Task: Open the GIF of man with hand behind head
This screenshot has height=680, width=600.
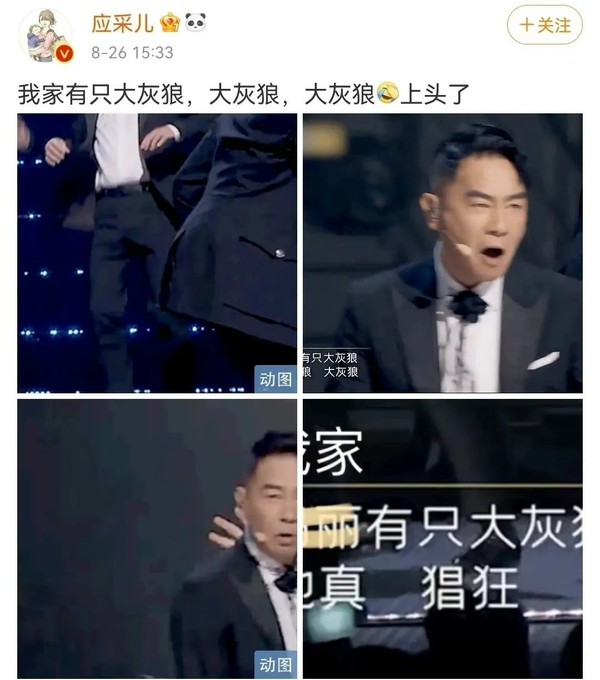Action: (157, 538)
